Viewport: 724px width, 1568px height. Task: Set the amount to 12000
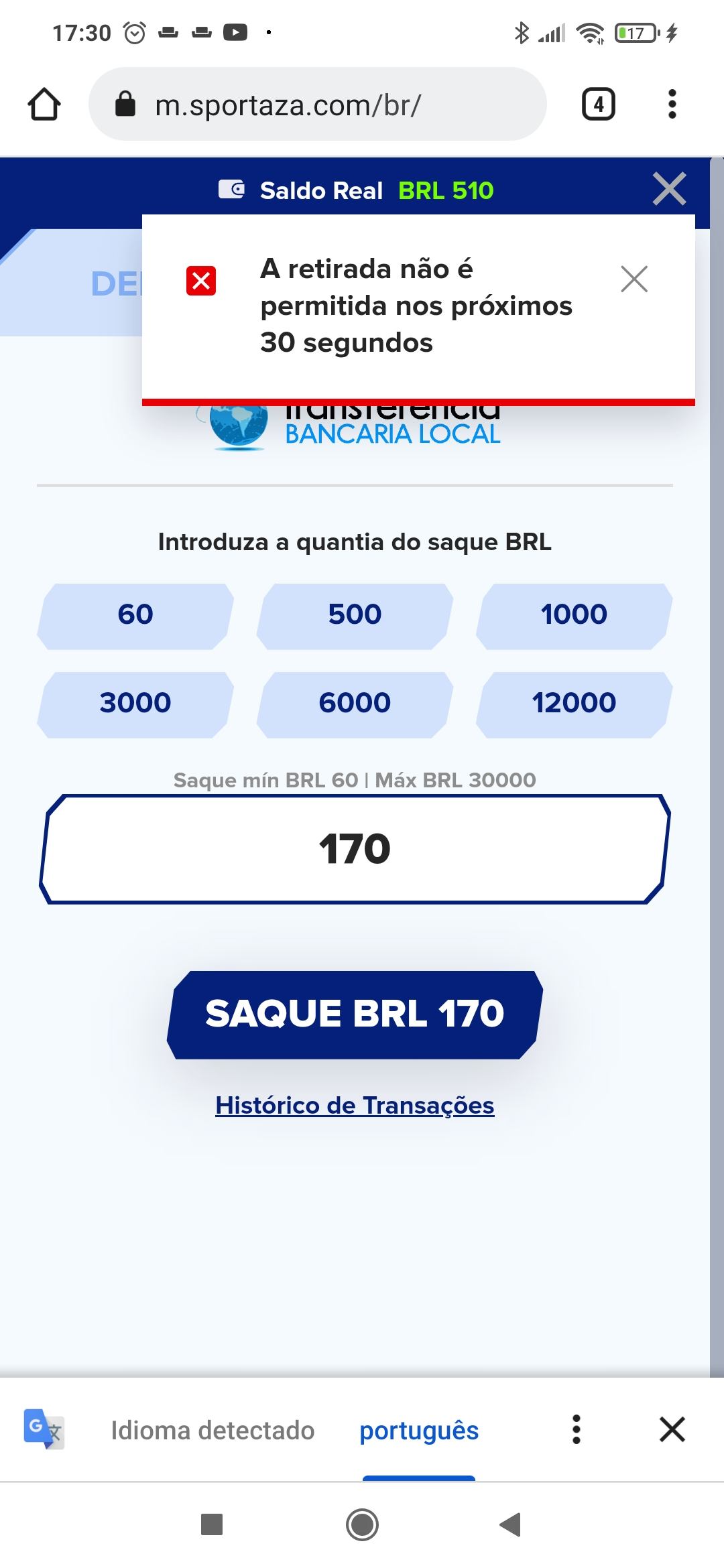click(x=574, y=704)
